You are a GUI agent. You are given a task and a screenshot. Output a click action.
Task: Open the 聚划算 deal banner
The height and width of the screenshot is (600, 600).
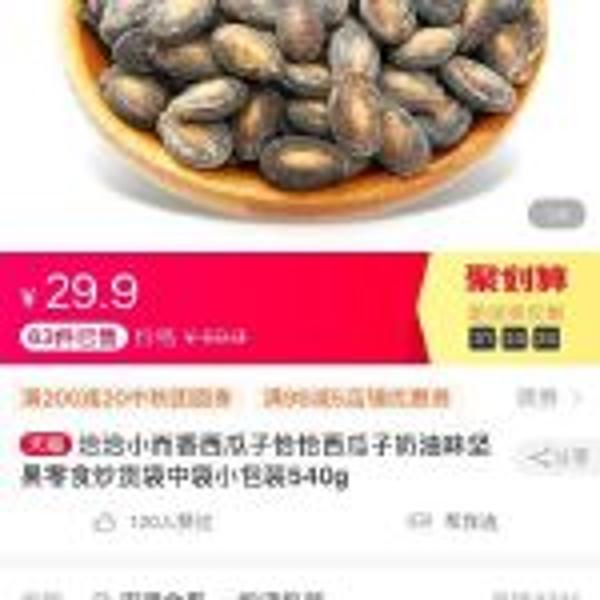514,307
